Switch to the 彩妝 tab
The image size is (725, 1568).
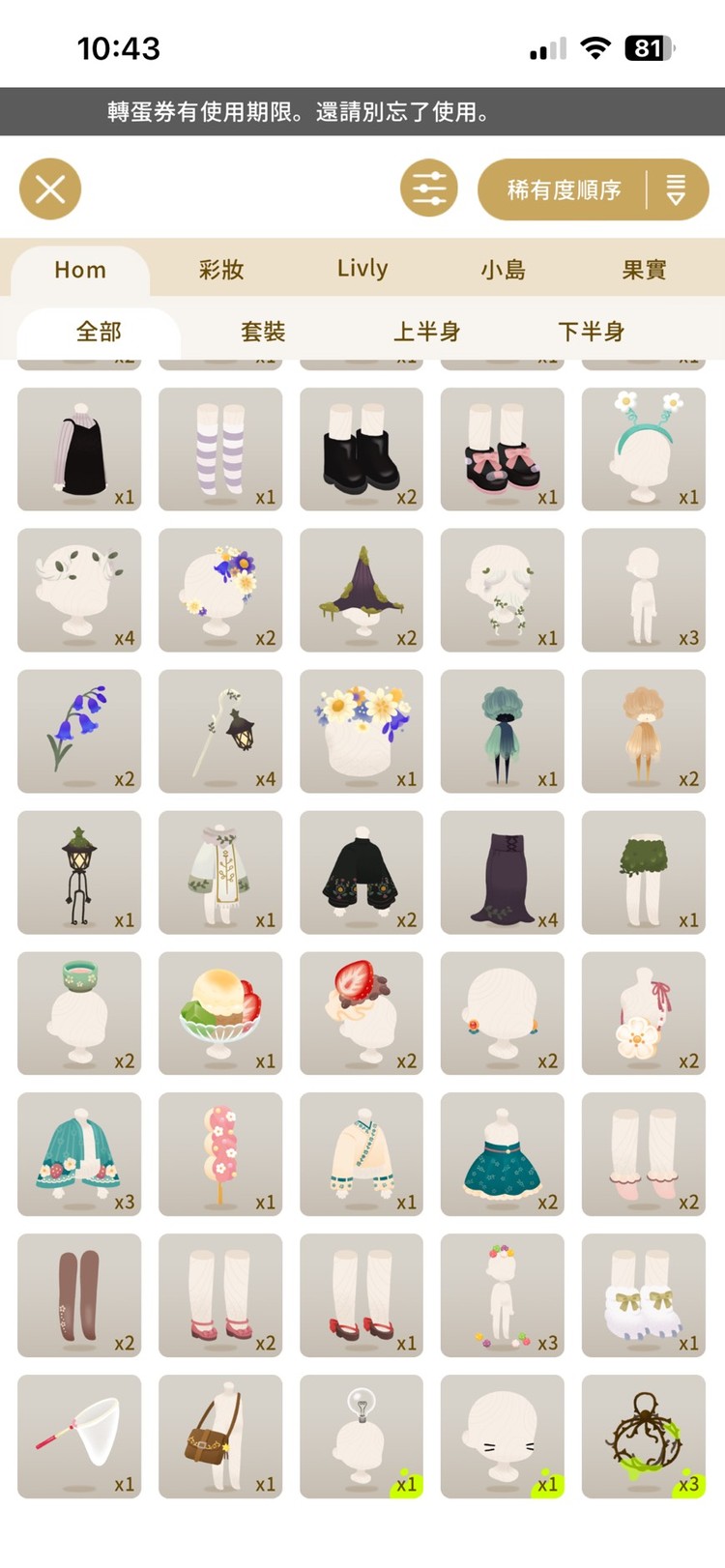tap(221, 270)
